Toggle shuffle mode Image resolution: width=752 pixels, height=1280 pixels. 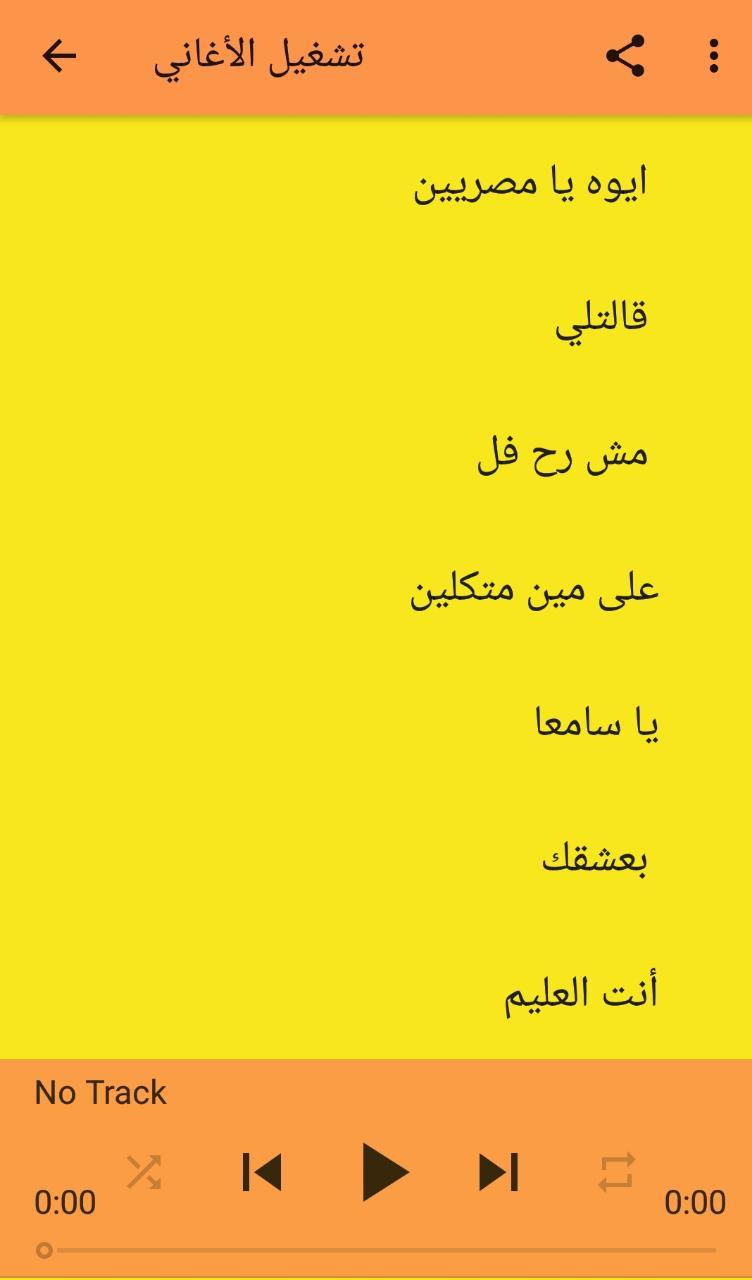144,1172
